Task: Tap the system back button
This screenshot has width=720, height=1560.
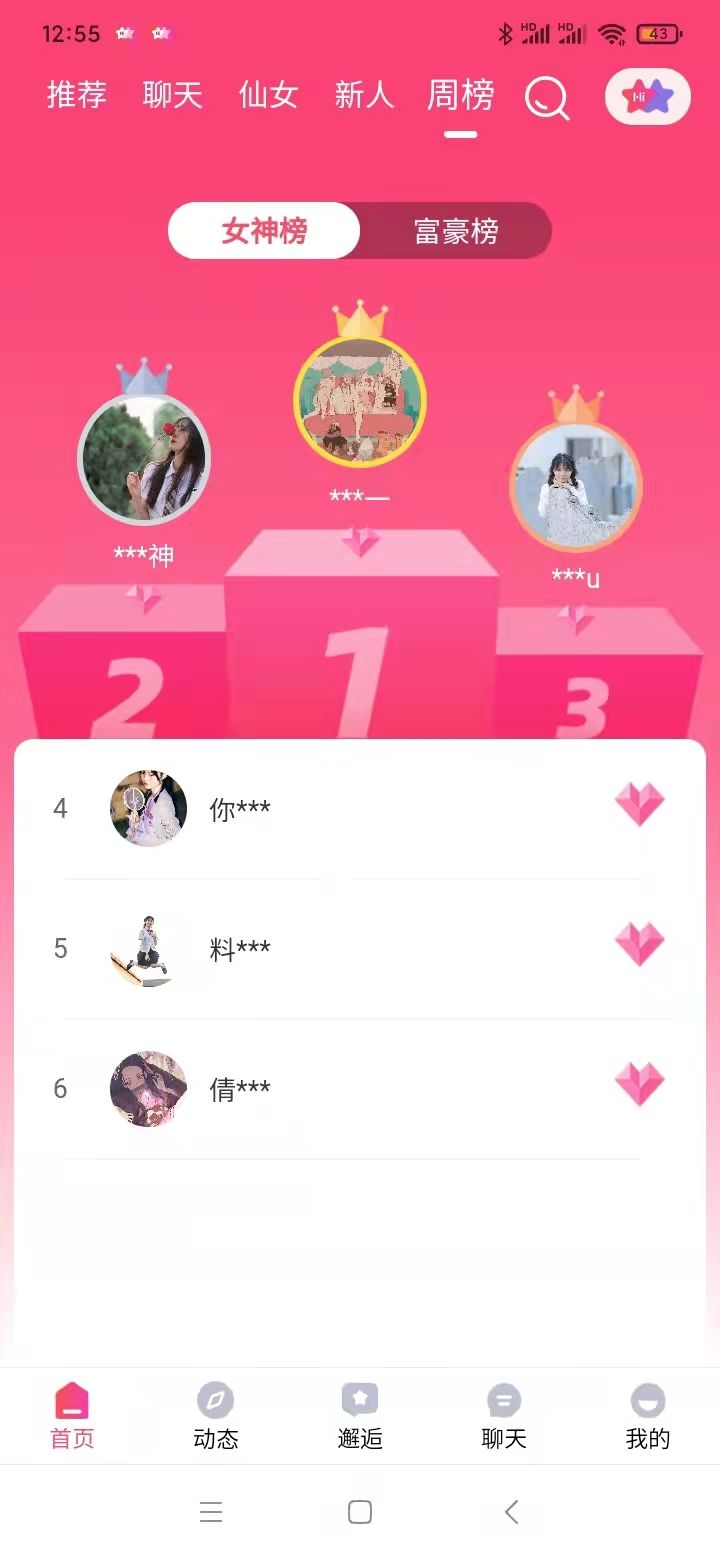Action: (x=511, y=1511)
